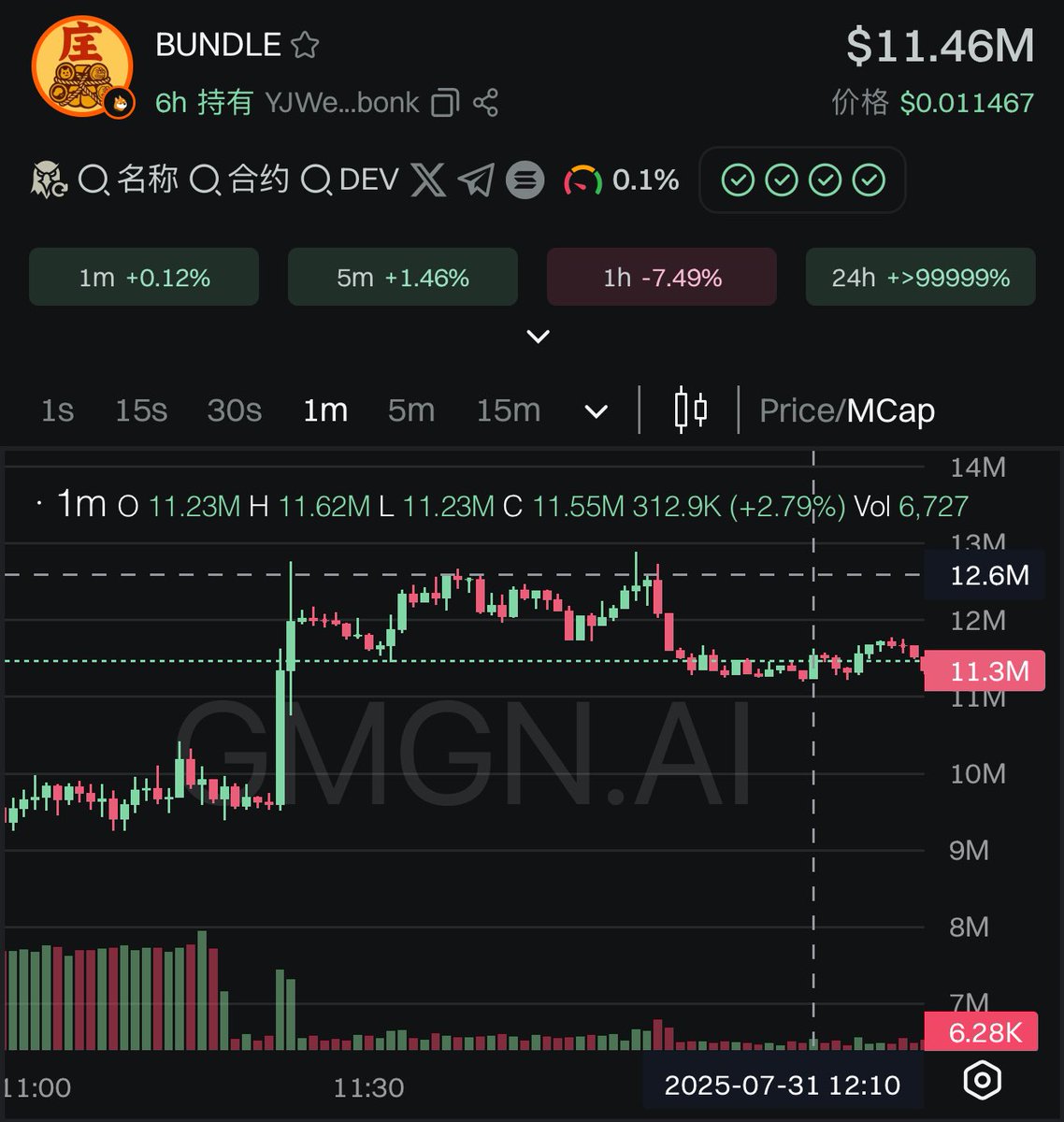
Task: Change the candlestick chart type
Action: tap(690, 410)
